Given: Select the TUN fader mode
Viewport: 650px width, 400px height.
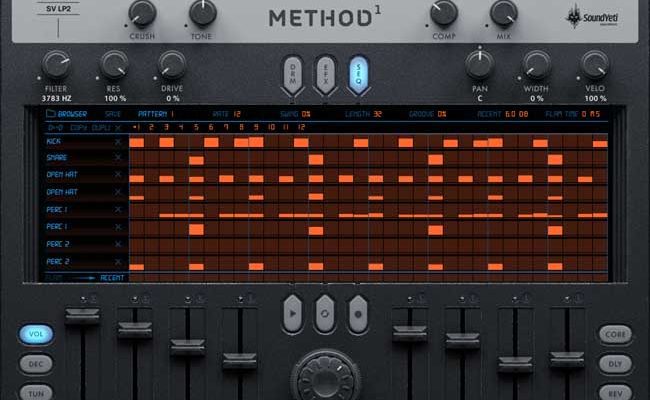Looking at the screenshot, I should tap(35, 392).
